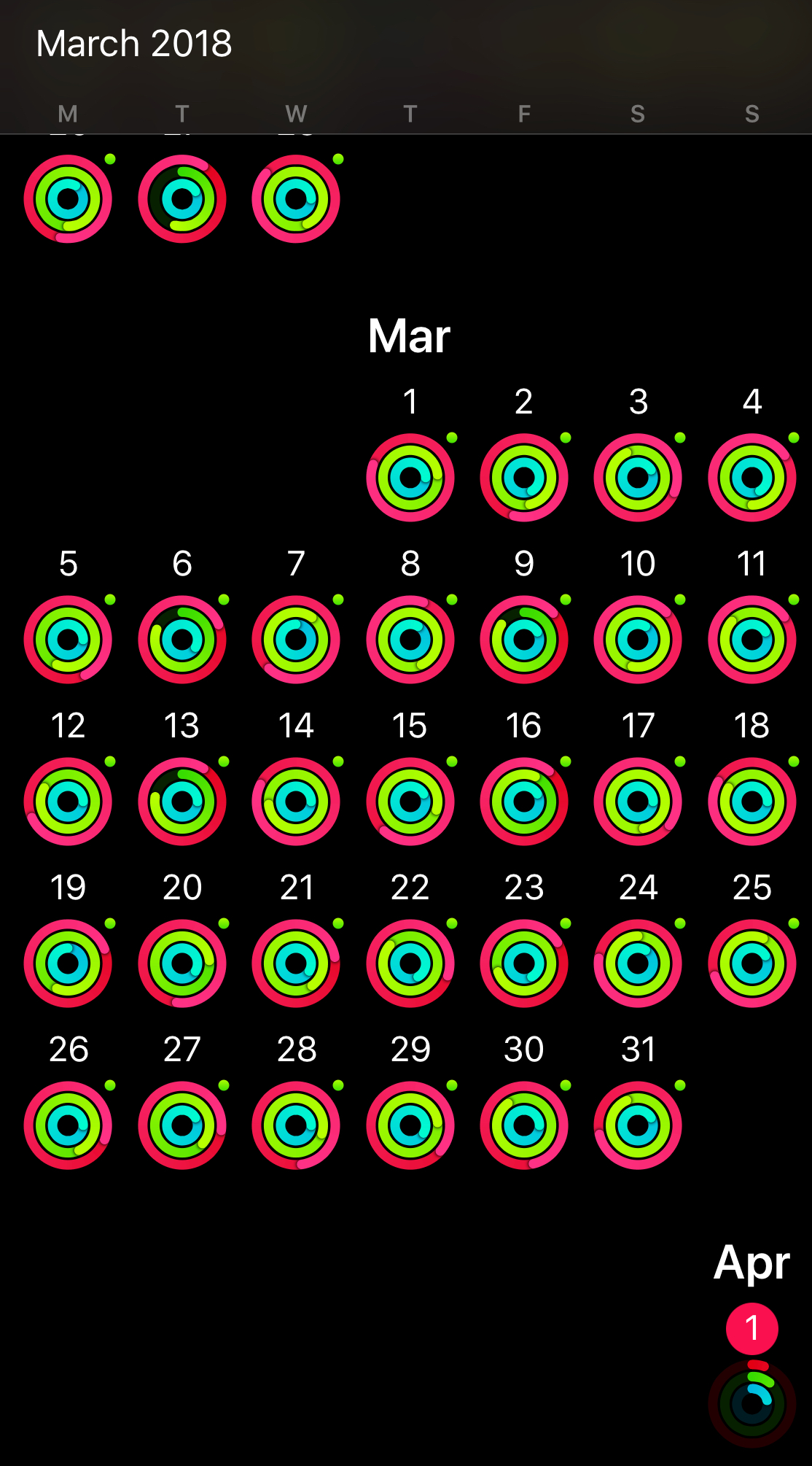
Task: Select March 14 activity rings
Action: tap(296, 802)
